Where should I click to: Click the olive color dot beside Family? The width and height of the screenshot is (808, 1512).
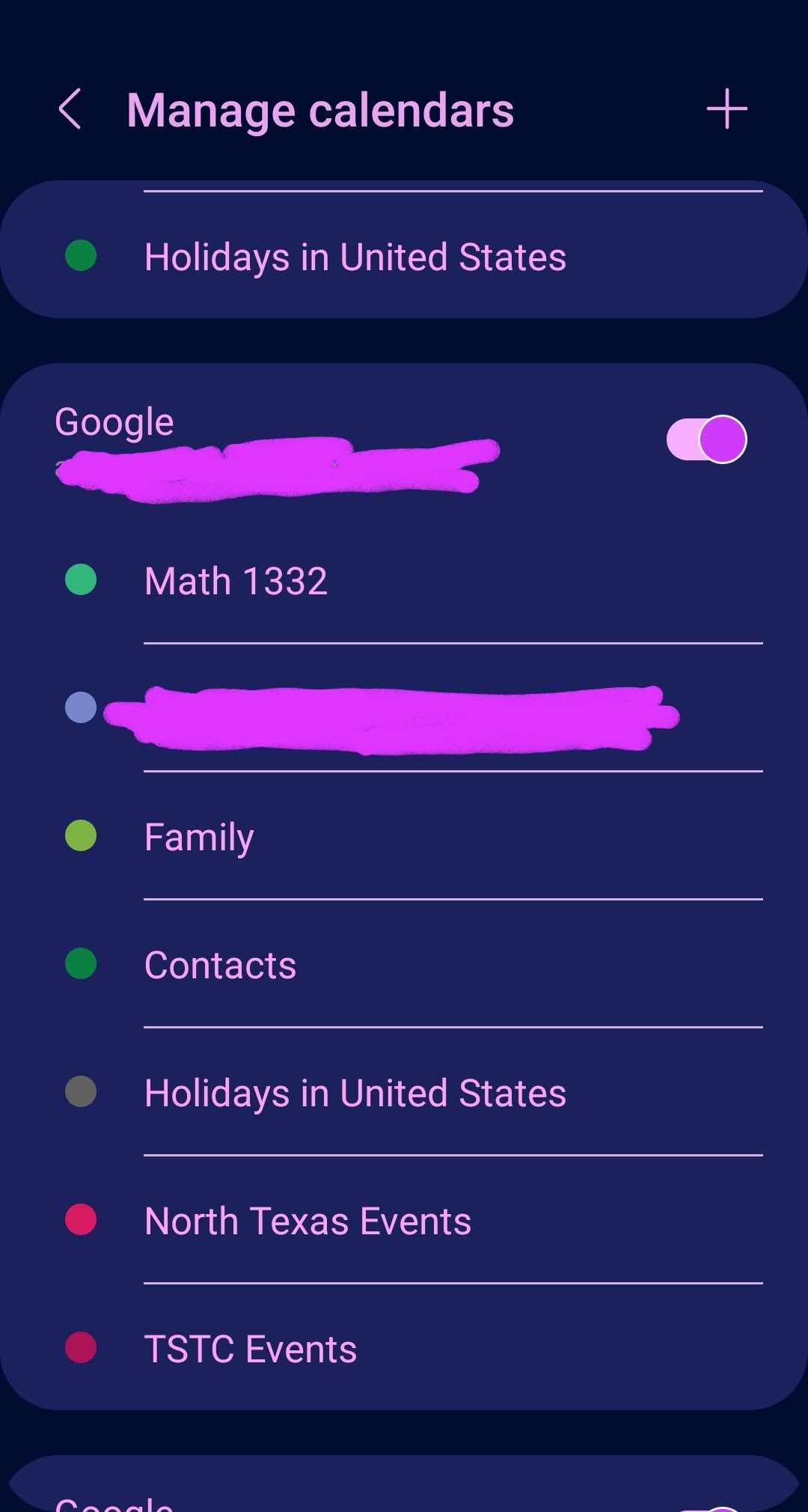point(81,836)
